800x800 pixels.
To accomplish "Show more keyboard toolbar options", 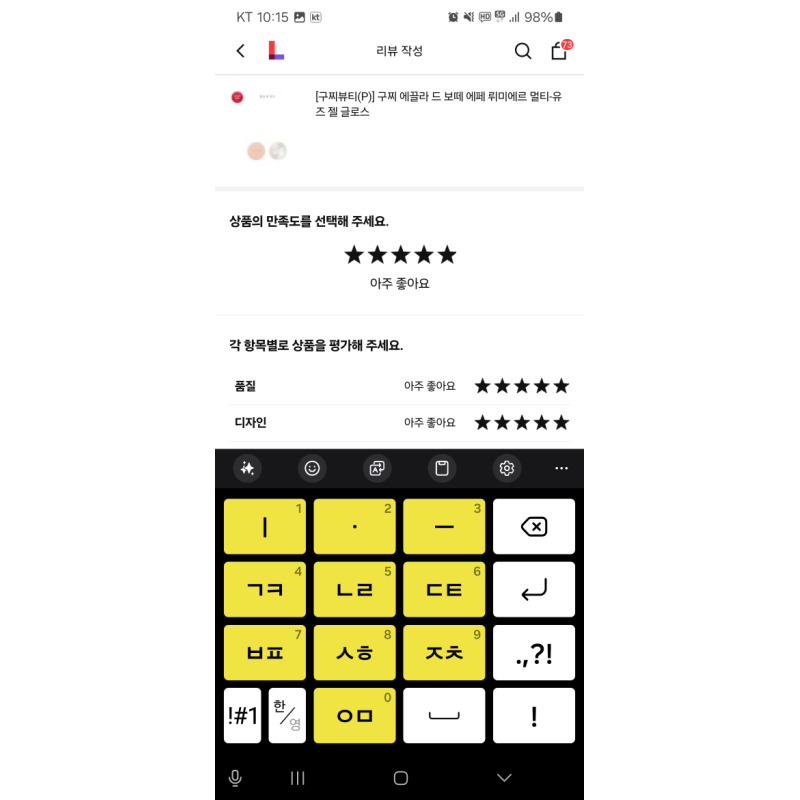I will (x=561, y=468).
